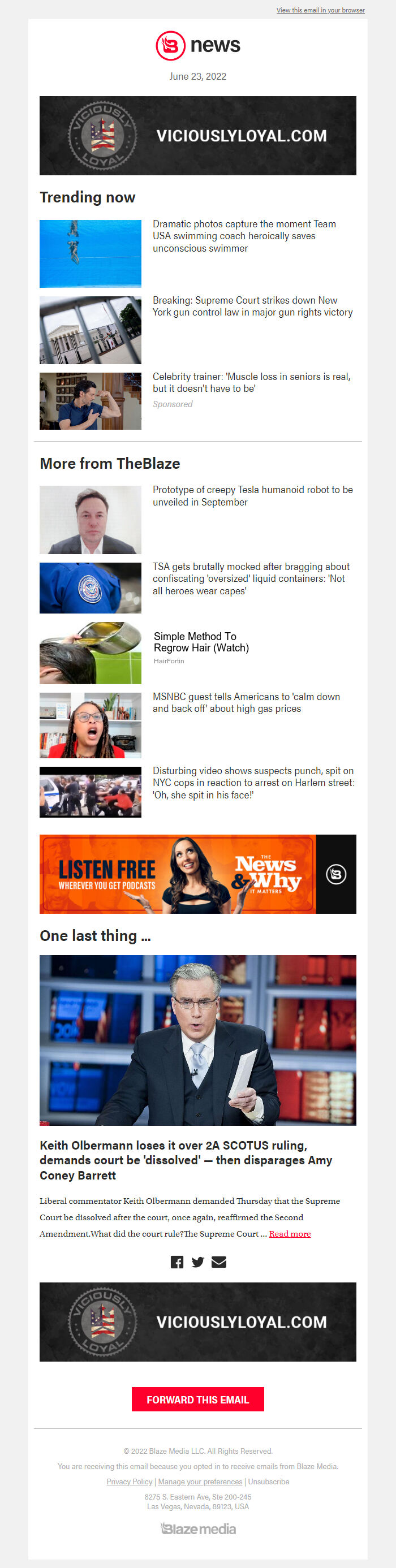This screenshot has height=1568, width=396.
Task: Tap the 'Listen Free' News & Why banner
Action: pyautogui.click(x=197, y=874)
